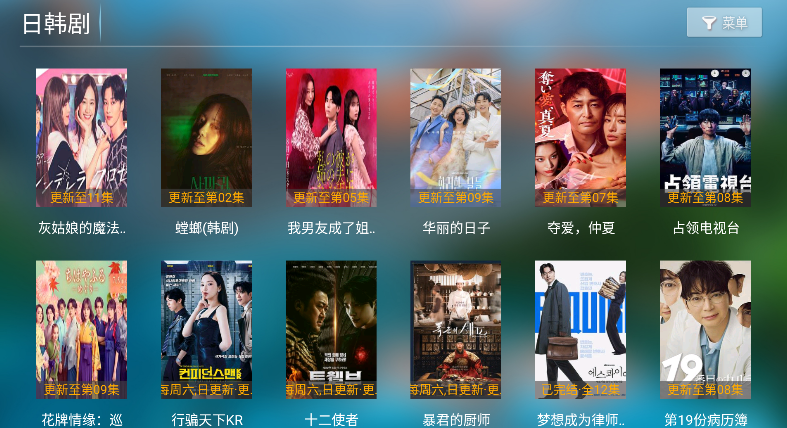
Task: Open 梦想成为律师 card
Action: click(580, 330)
